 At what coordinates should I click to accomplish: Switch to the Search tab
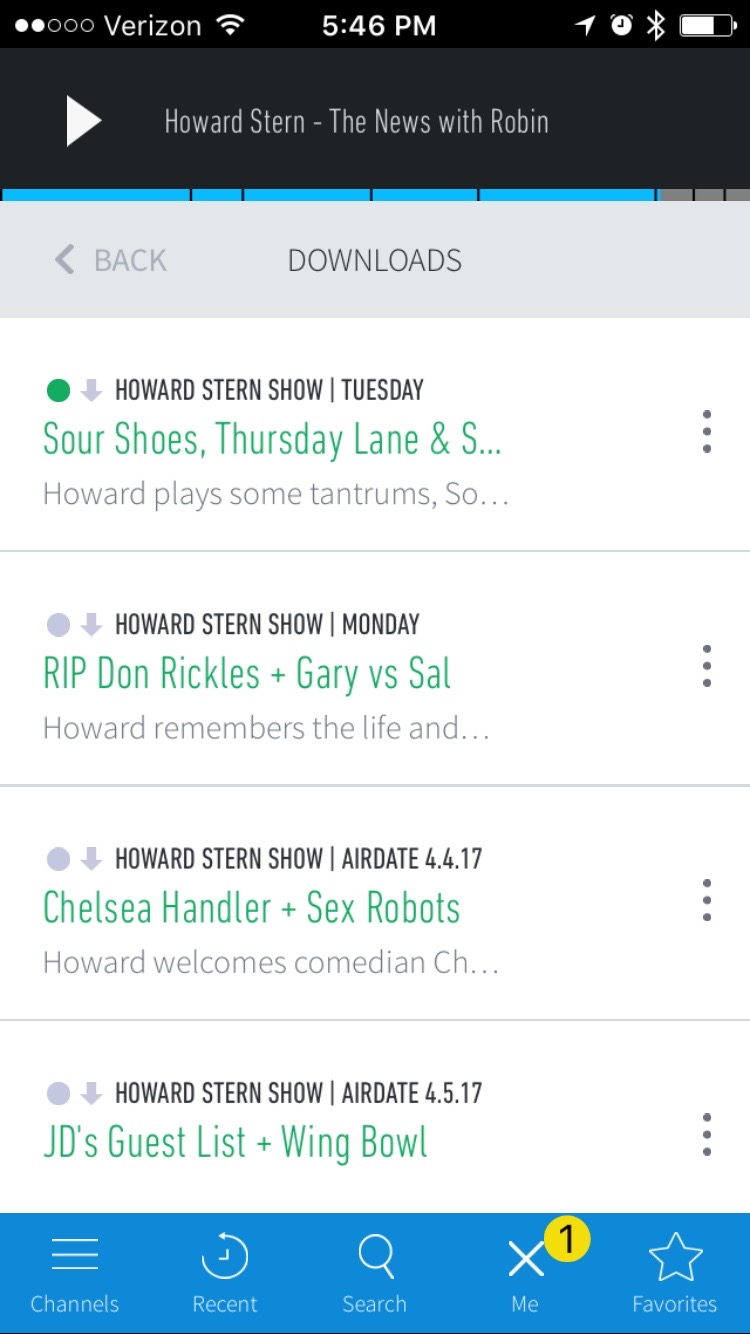pos(375,1273)
